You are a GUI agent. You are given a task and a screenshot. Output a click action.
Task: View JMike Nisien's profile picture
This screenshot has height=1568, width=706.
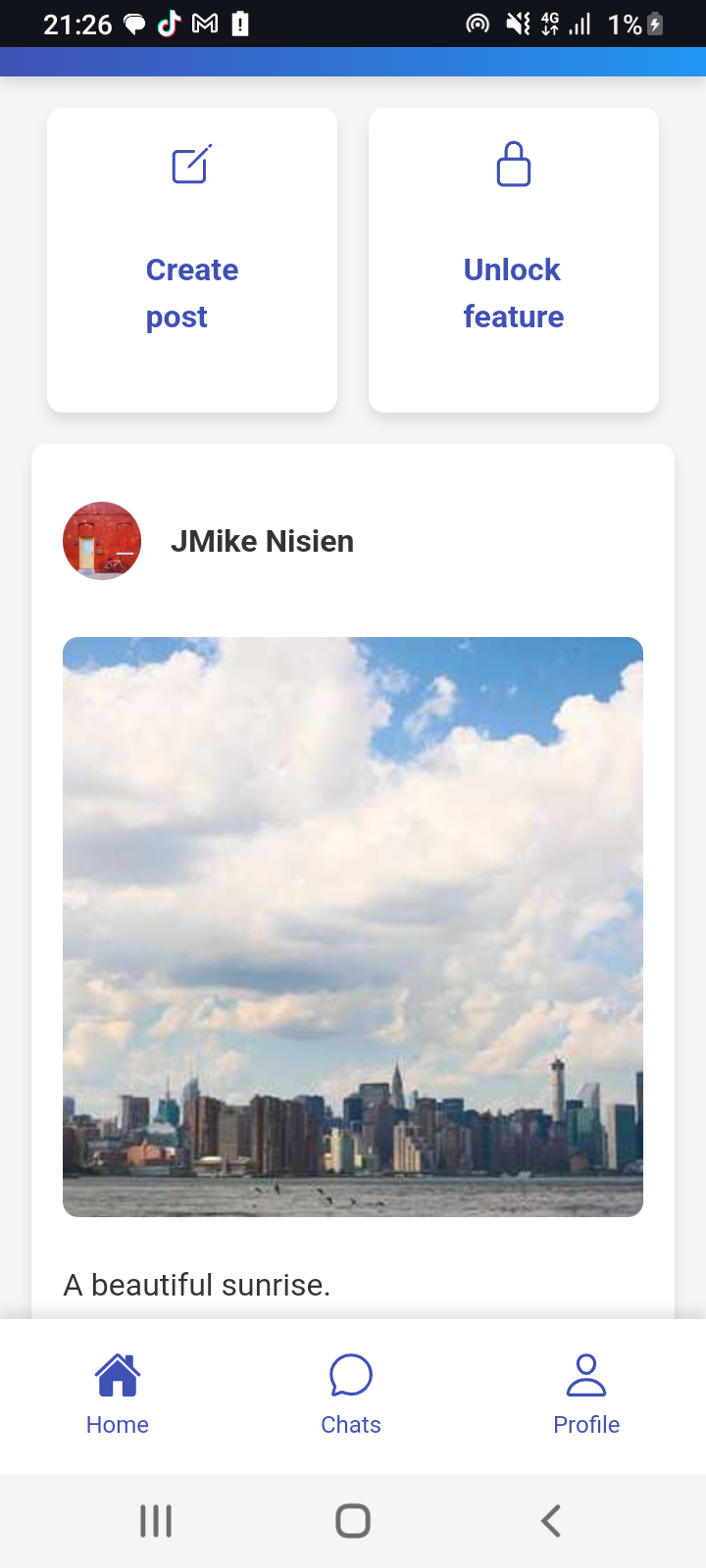[102, 541]
